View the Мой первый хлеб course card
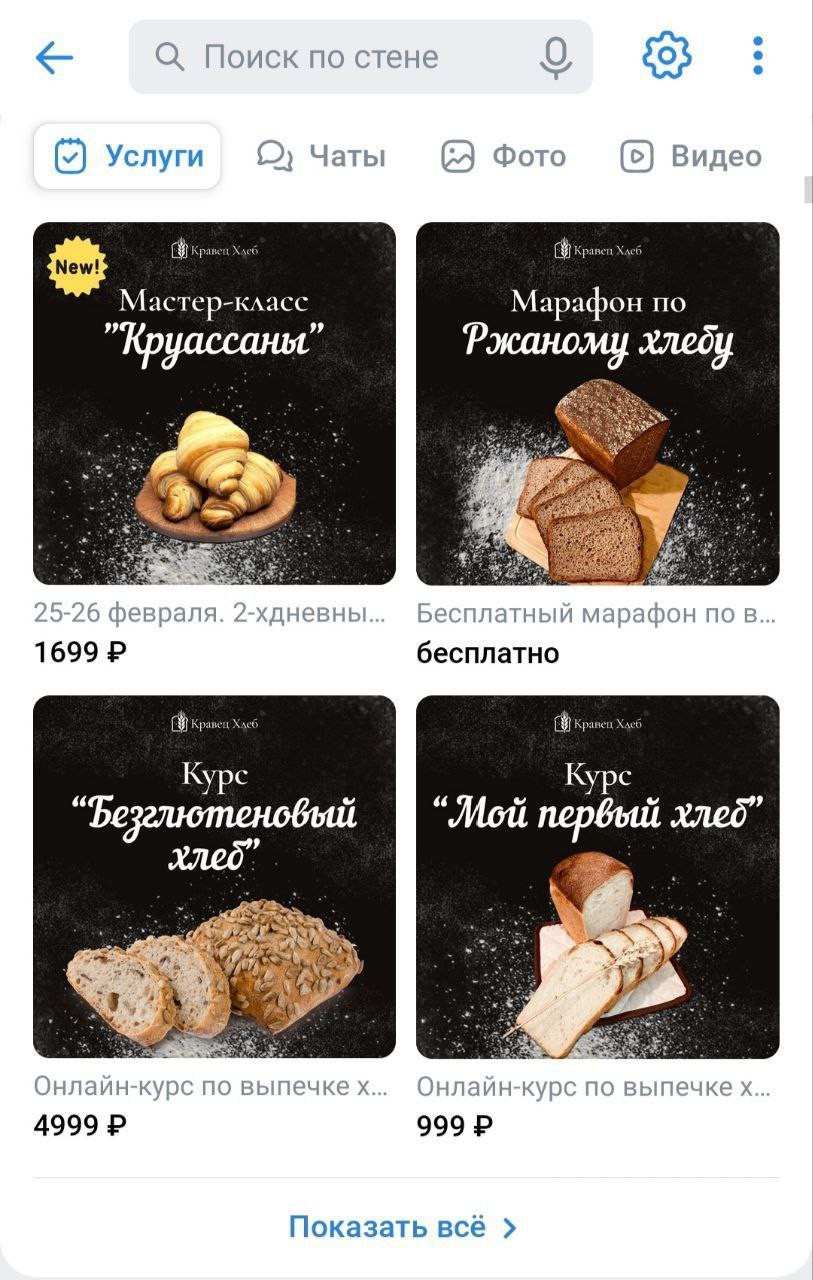The image size is (813, 1280). pyautogui.click(x=597, y=877)
